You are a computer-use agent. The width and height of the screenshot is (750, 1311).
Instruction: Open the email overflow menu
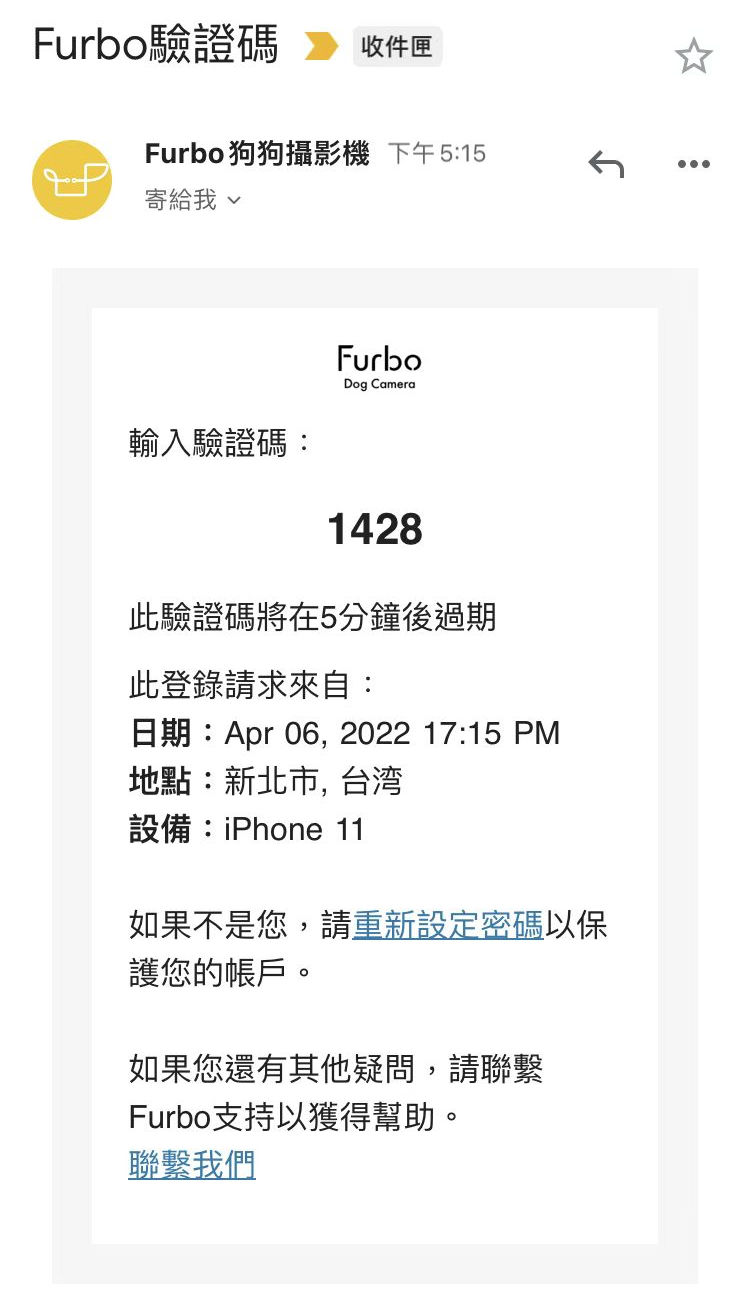693,164
